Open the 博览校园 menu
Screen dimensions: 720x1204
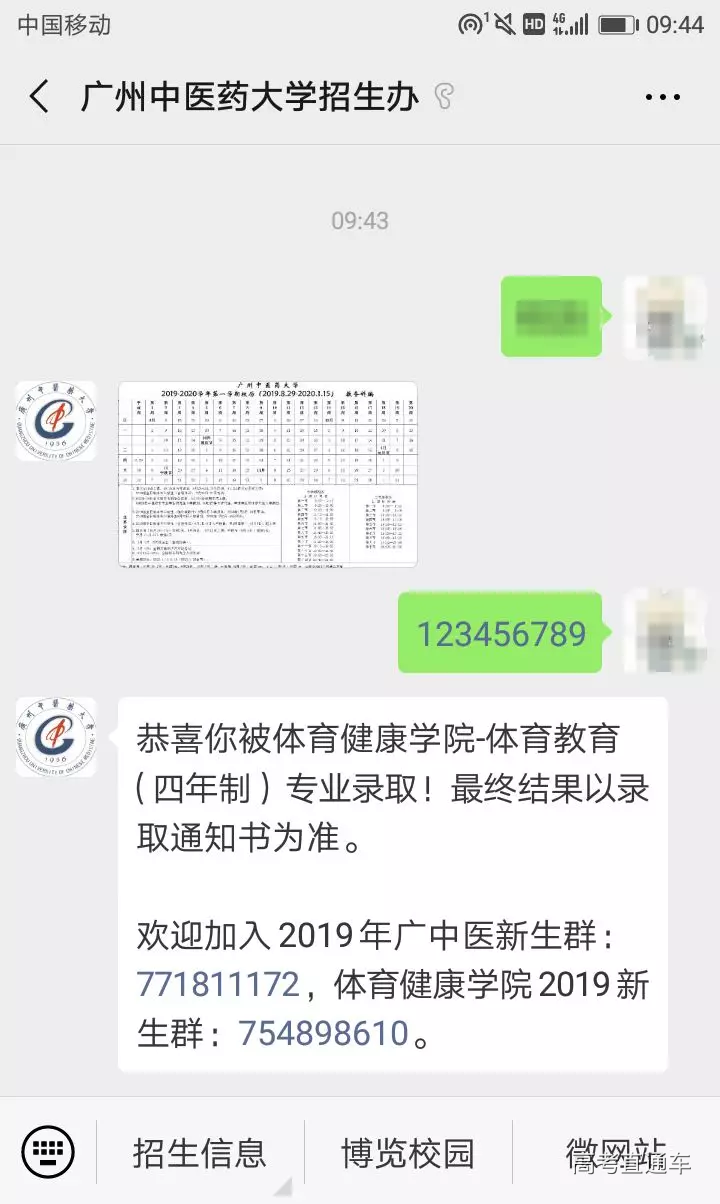[x=408, y=1152]
